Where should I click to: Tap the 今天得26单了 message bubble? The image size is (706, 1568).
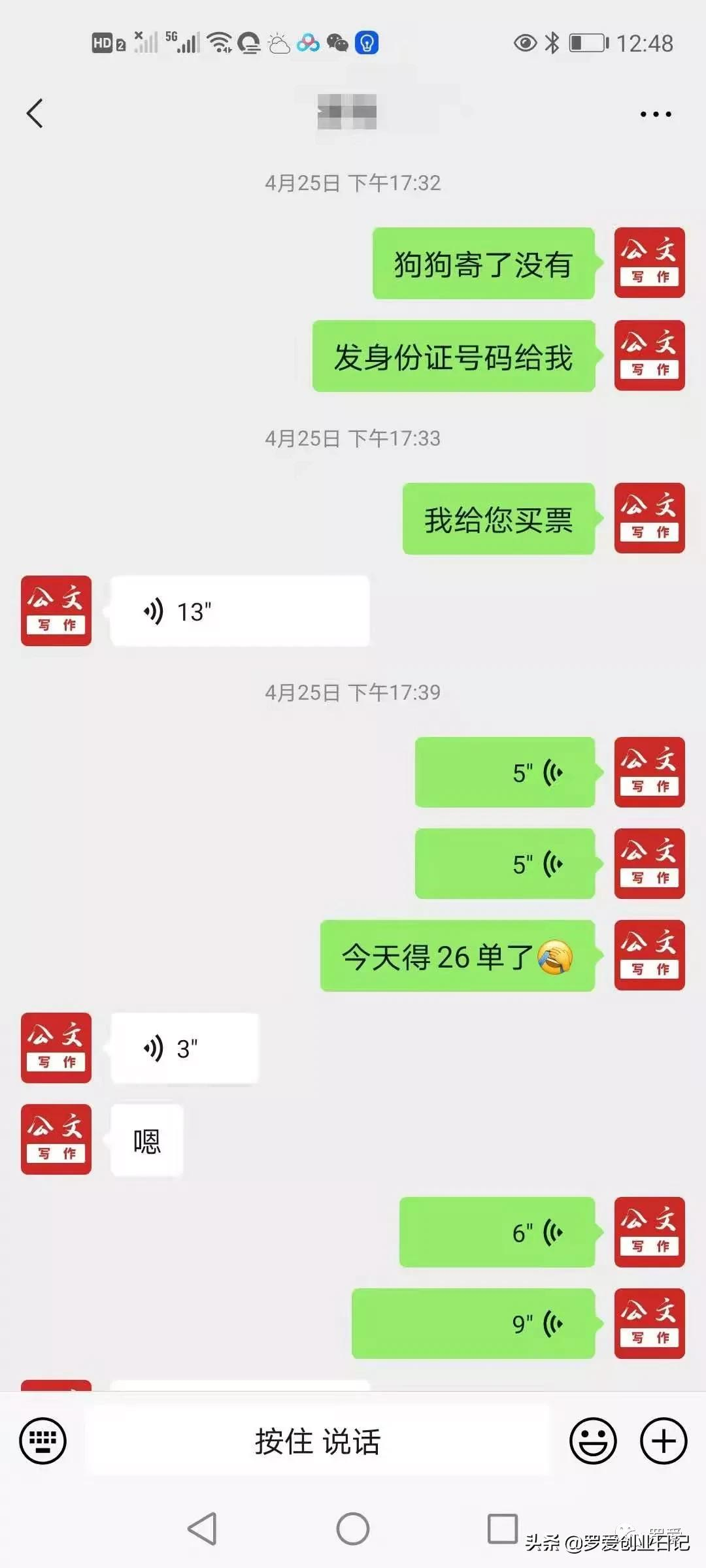coord(457,956)
